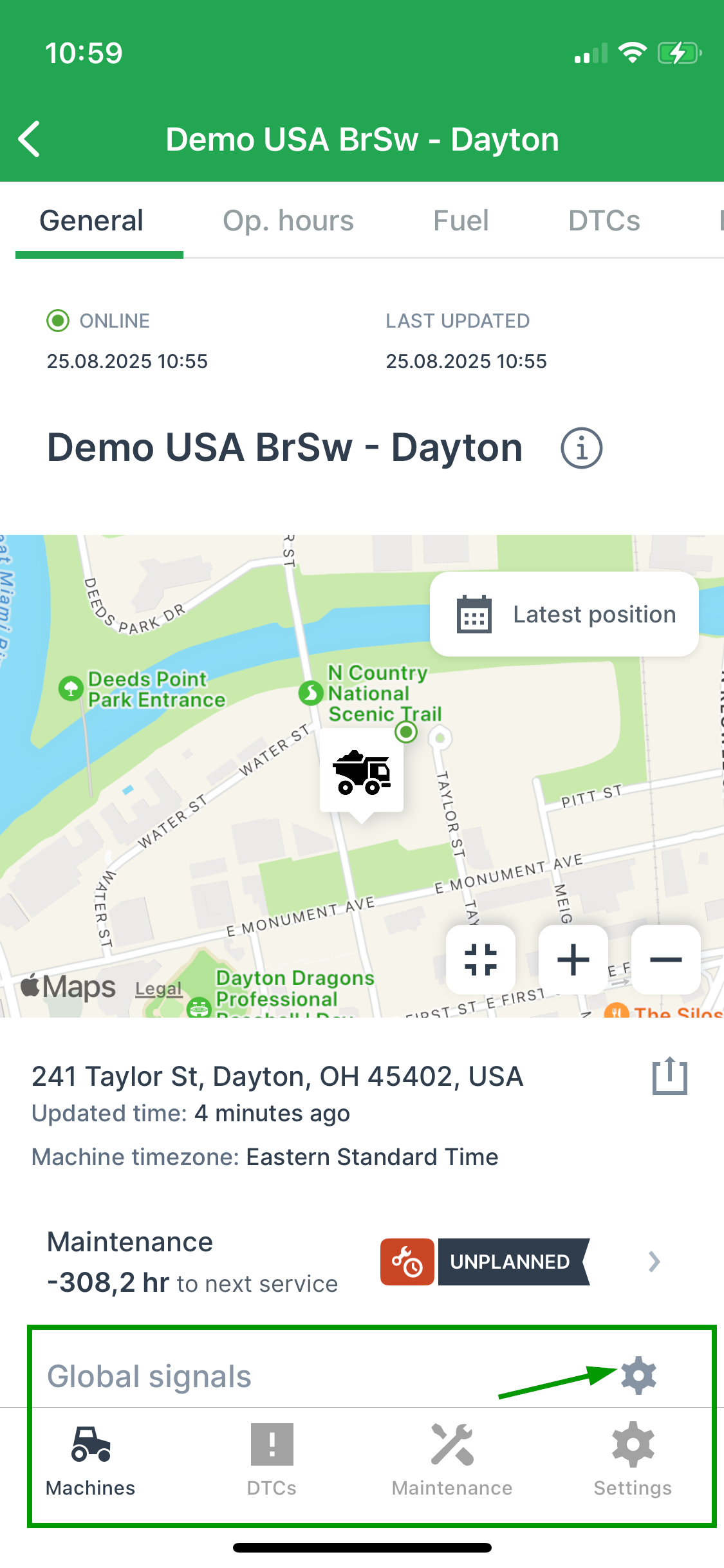The image size is (724, 1568).
Task: Open DTCs in bottom navigation
Action: click(272, 1460)
